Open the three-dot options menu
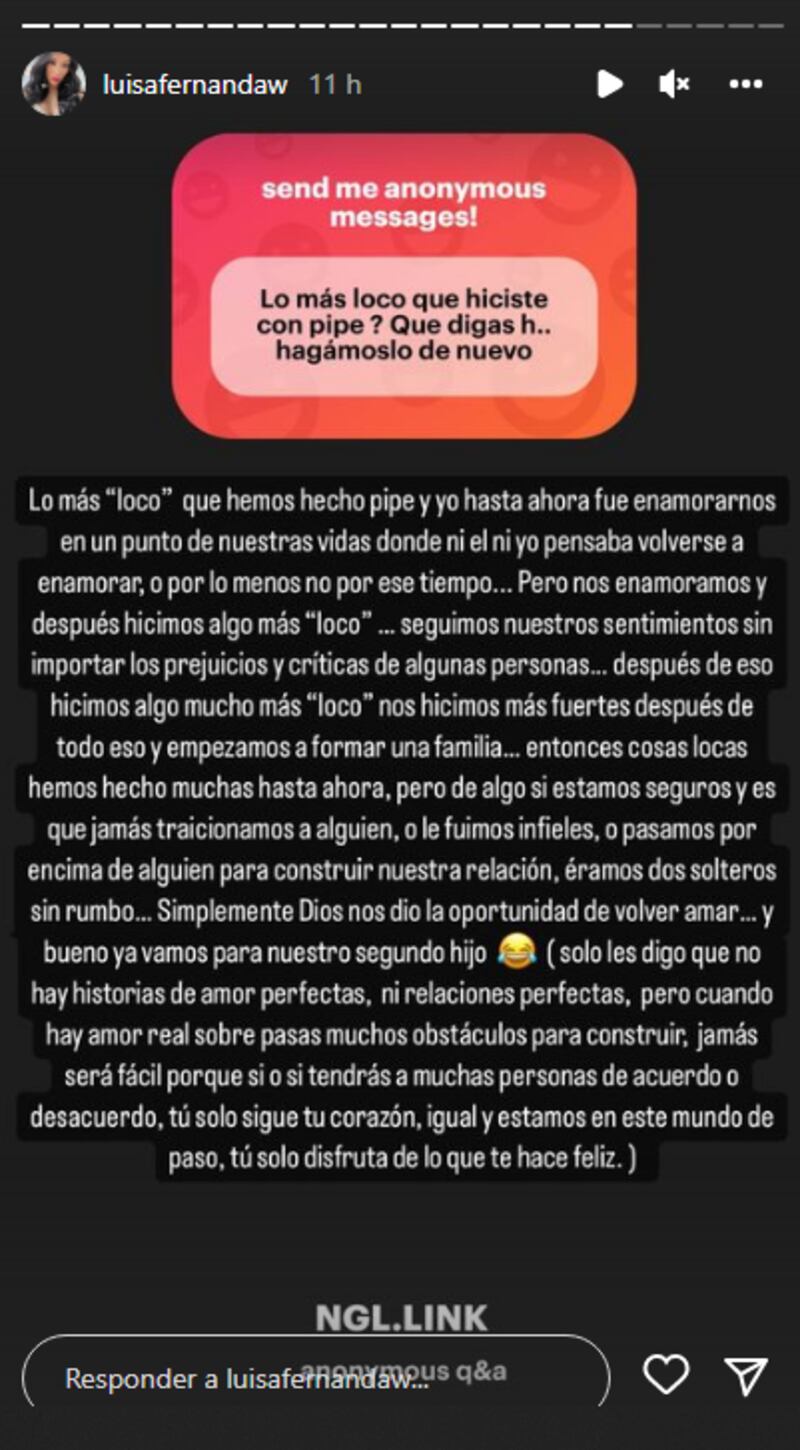The image size is (800, 1450). tap(746, 85)
